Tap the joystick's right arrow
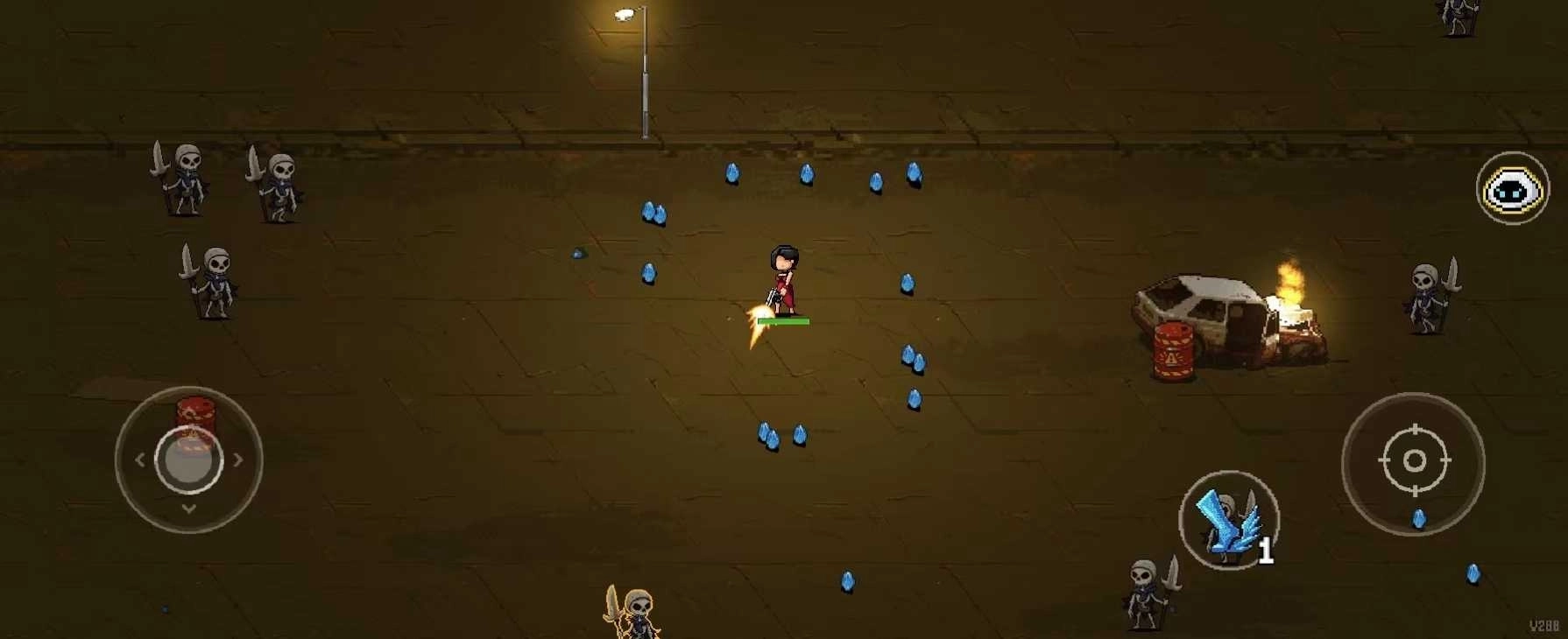This screenshot has height=639, width=1568. pyautogui.click(x=238, y=459)
